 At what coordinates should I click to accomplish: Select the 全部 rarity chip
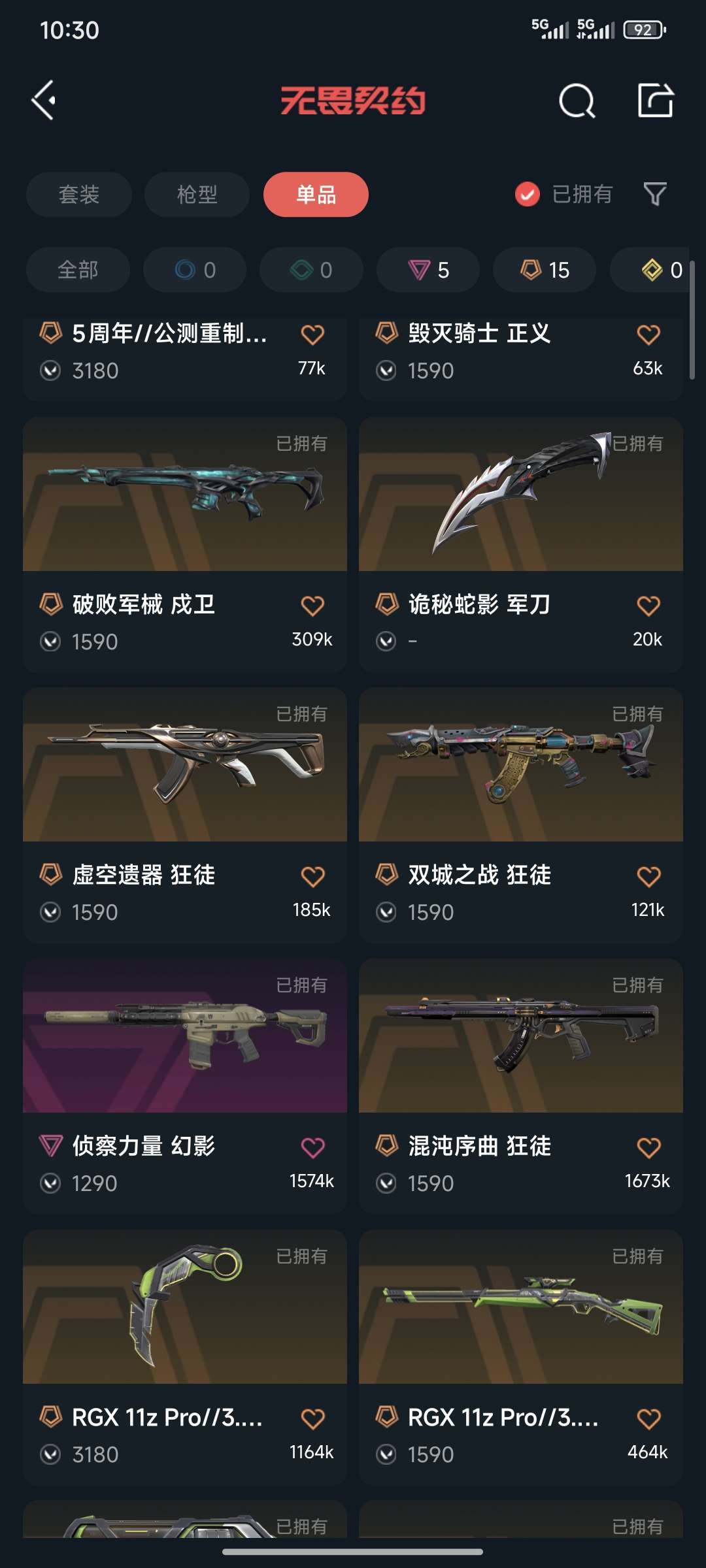pos(78,270)
